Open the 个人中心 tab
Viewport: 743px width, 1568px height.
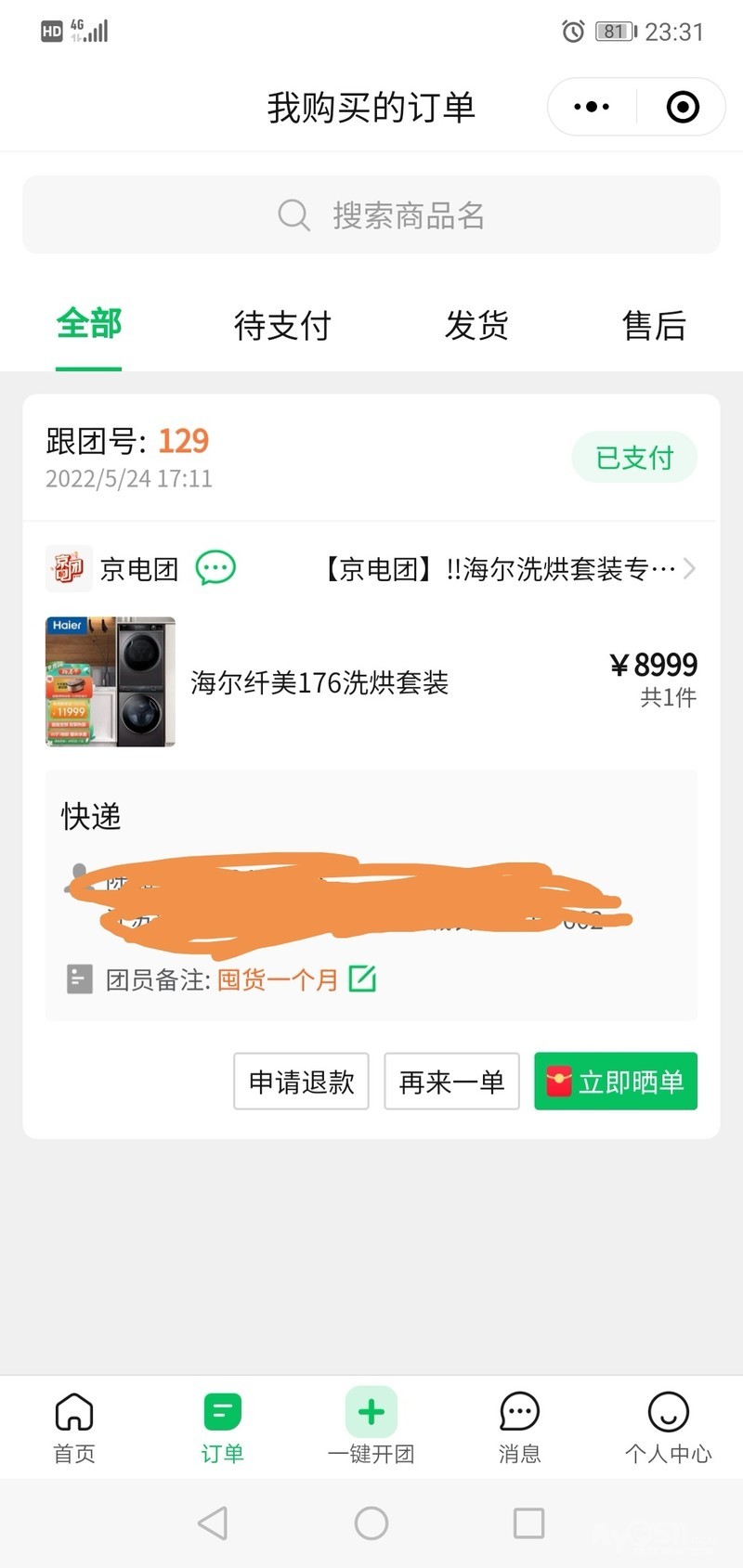pos(669,1428)
